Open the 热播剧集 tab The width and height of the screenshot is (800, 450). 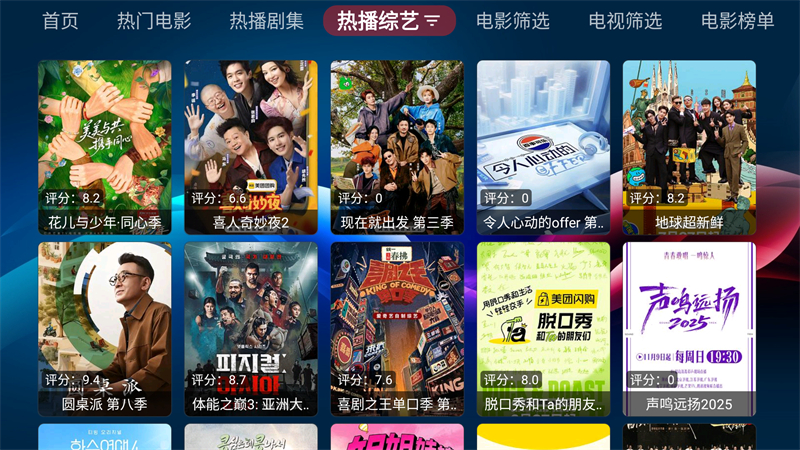tap(265, 21)
